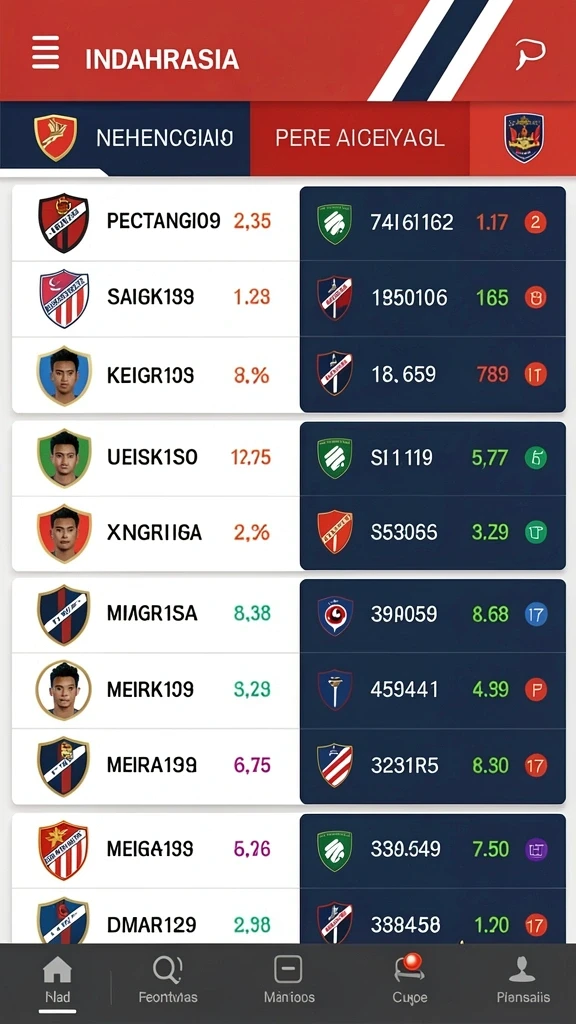576x1024 pixels.
Task: Open the Cuyoe tab
Action: [409, 982]
